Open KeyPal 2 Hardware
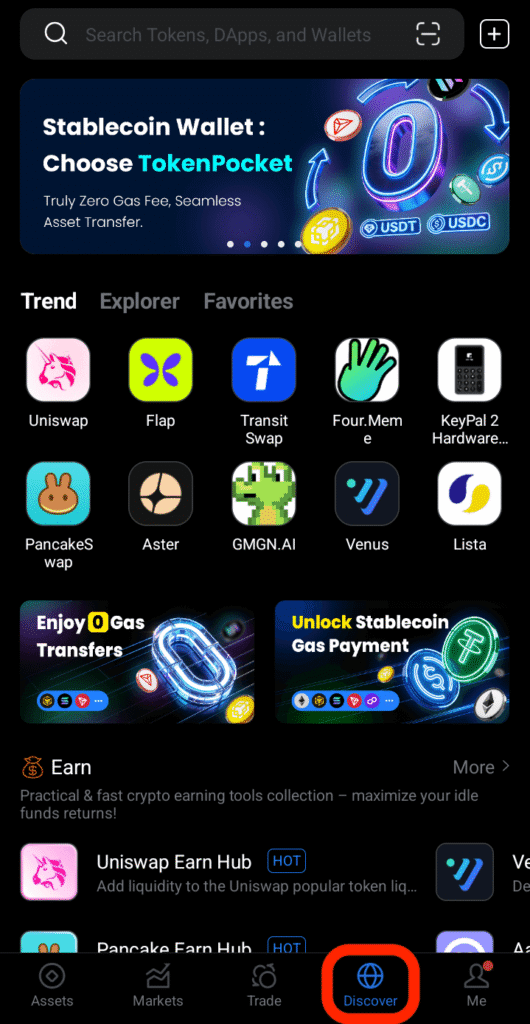Screen dimensions: 530x1024 click(470, 392)
